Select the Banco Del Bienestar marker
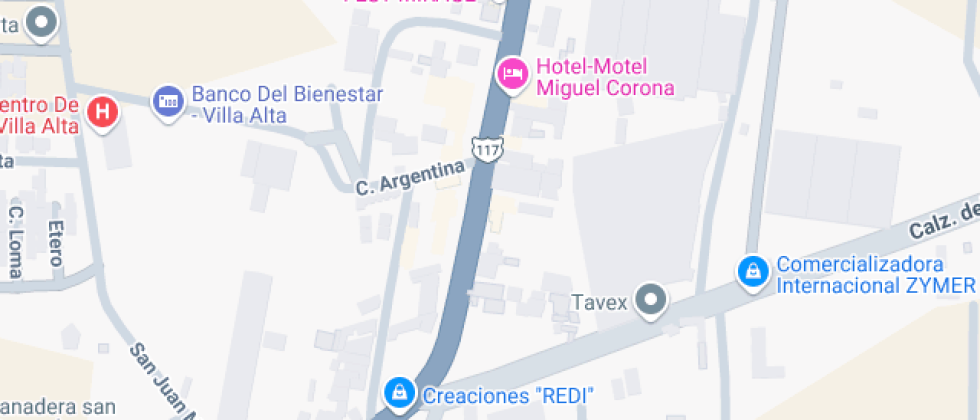Screen dimensions: 980x420 click(168, 100)
